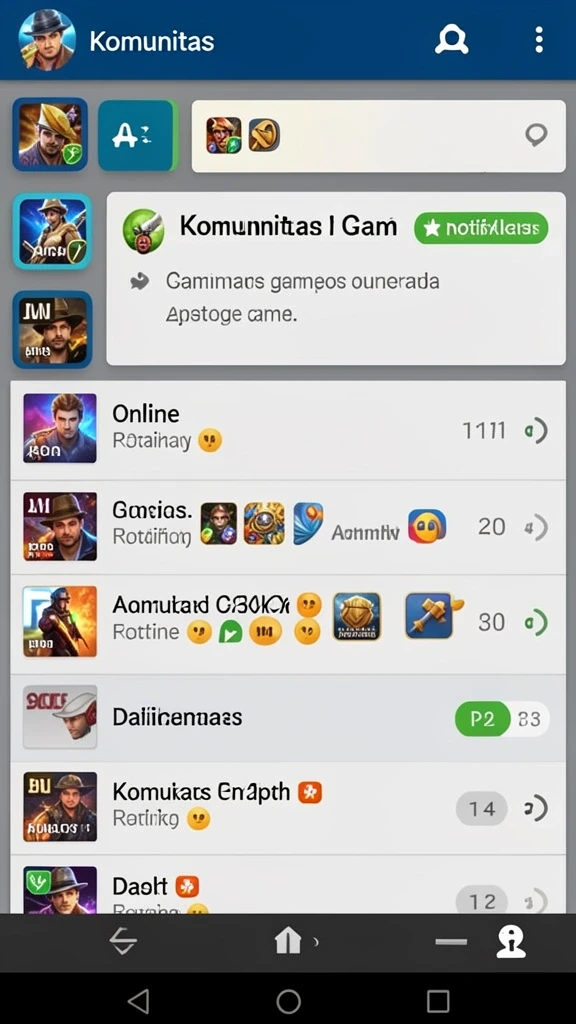Viewport: 576px width, 1024px height.
Task: Open recent apps square button
Action: [438, 1000]
